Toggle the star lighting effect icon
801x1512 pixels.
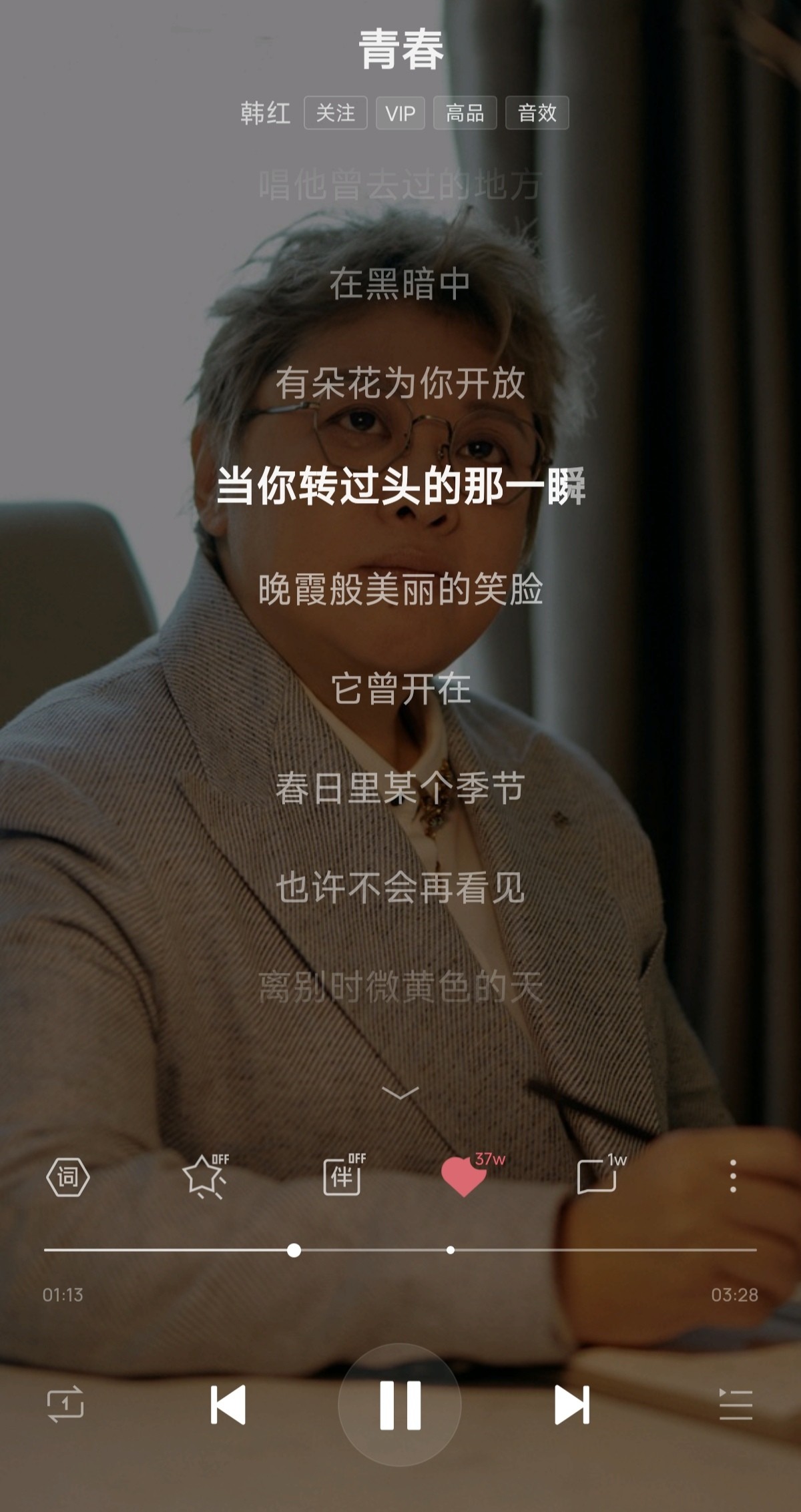[206, 1176]
